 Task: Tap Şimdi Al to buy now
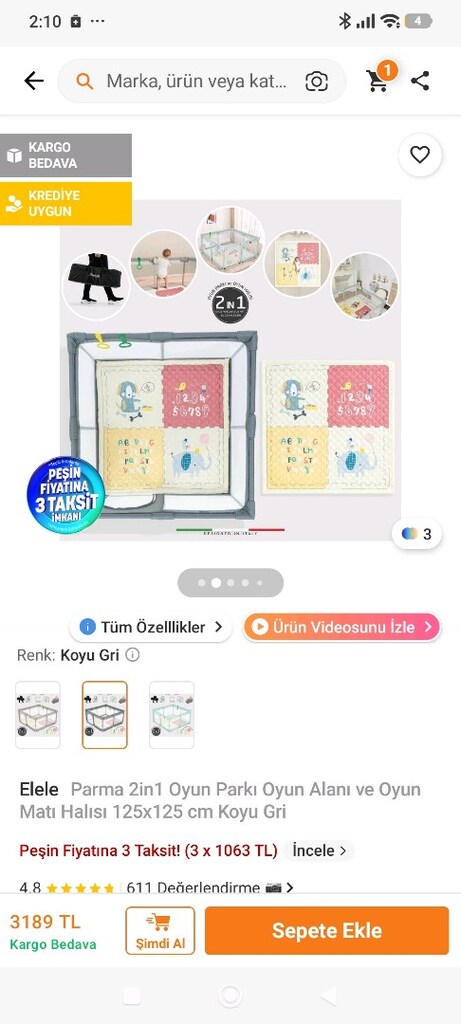pos(160,931)
